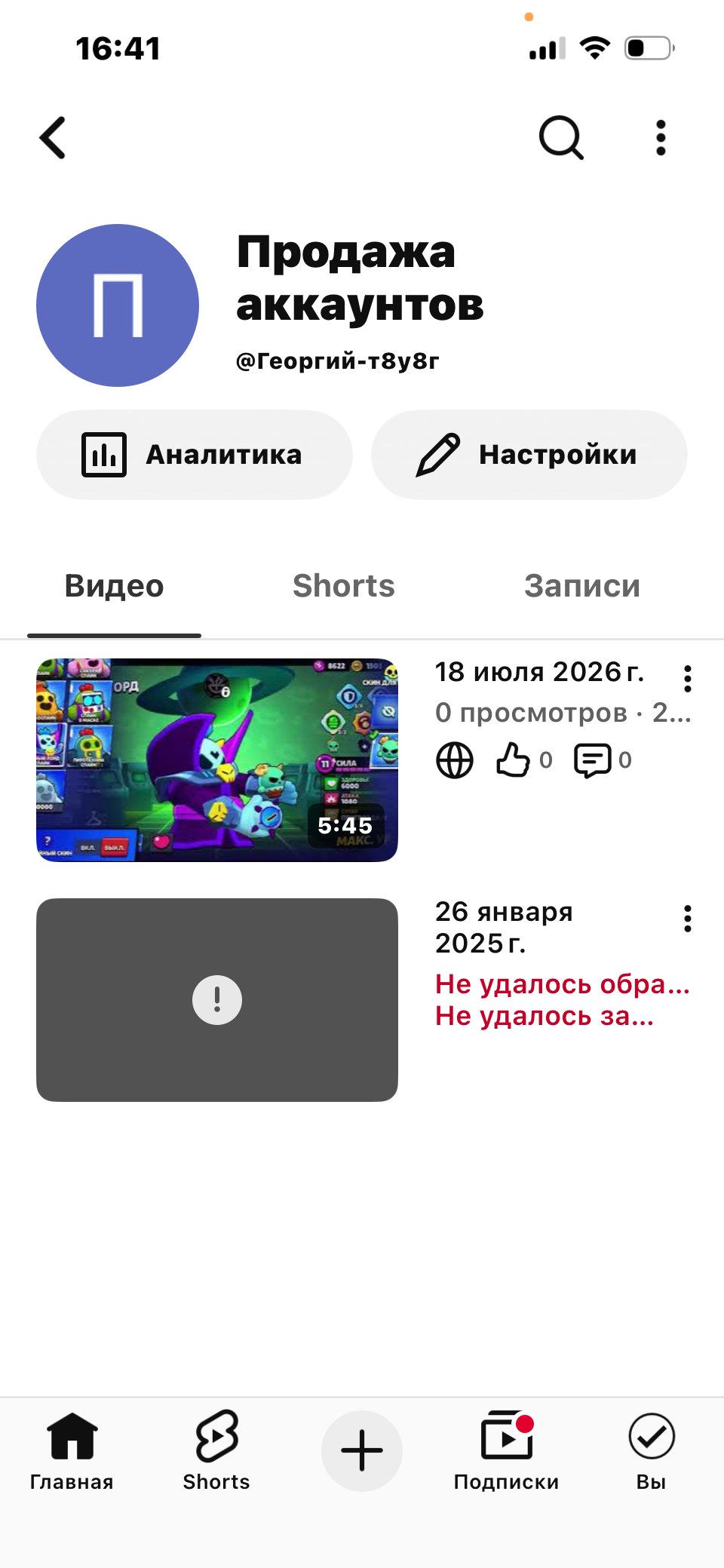724x1568 pixels.
Task: Go back with the top-left arrow
Action: (x=53, y=138)
